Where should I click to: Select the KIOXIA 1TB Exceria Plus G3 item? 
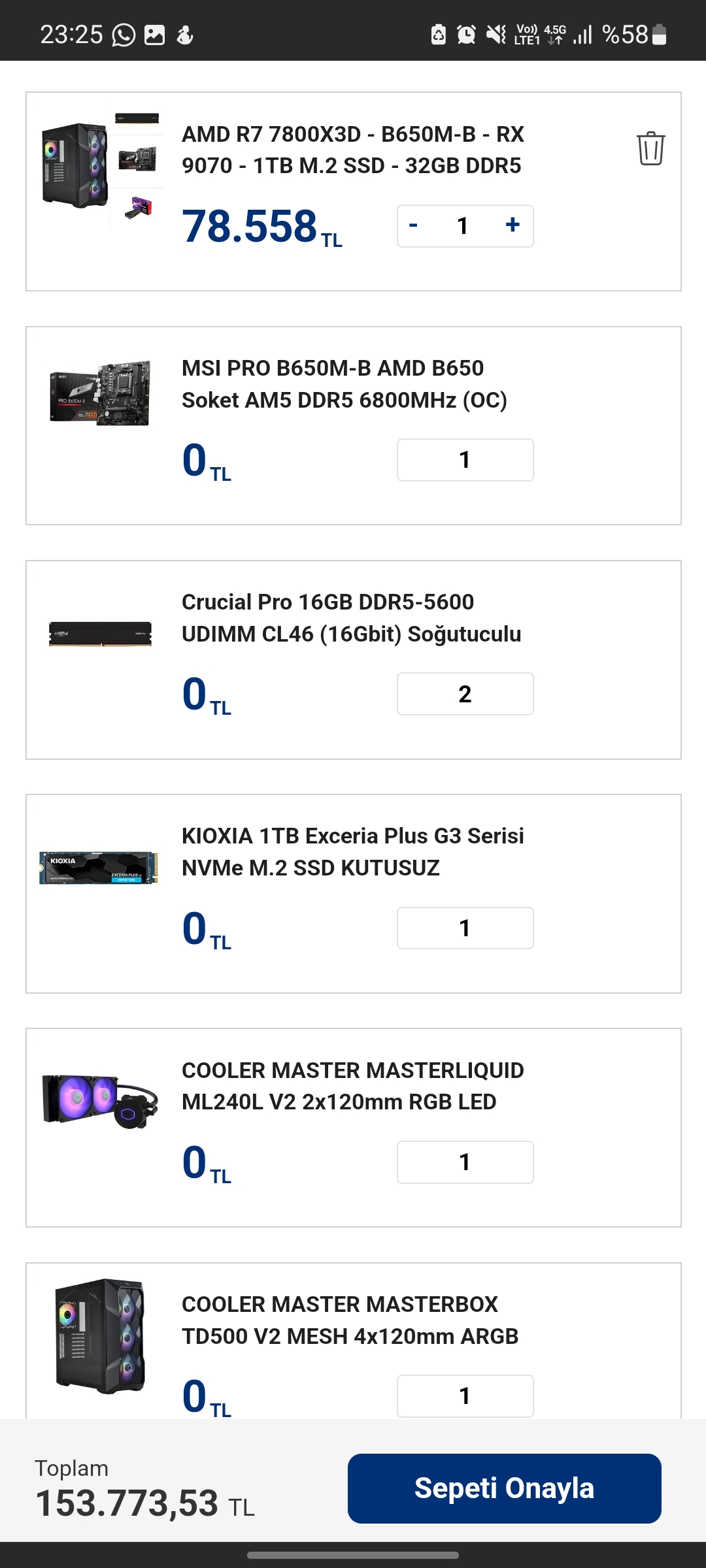pyautogui.click(x=352, y=852)
